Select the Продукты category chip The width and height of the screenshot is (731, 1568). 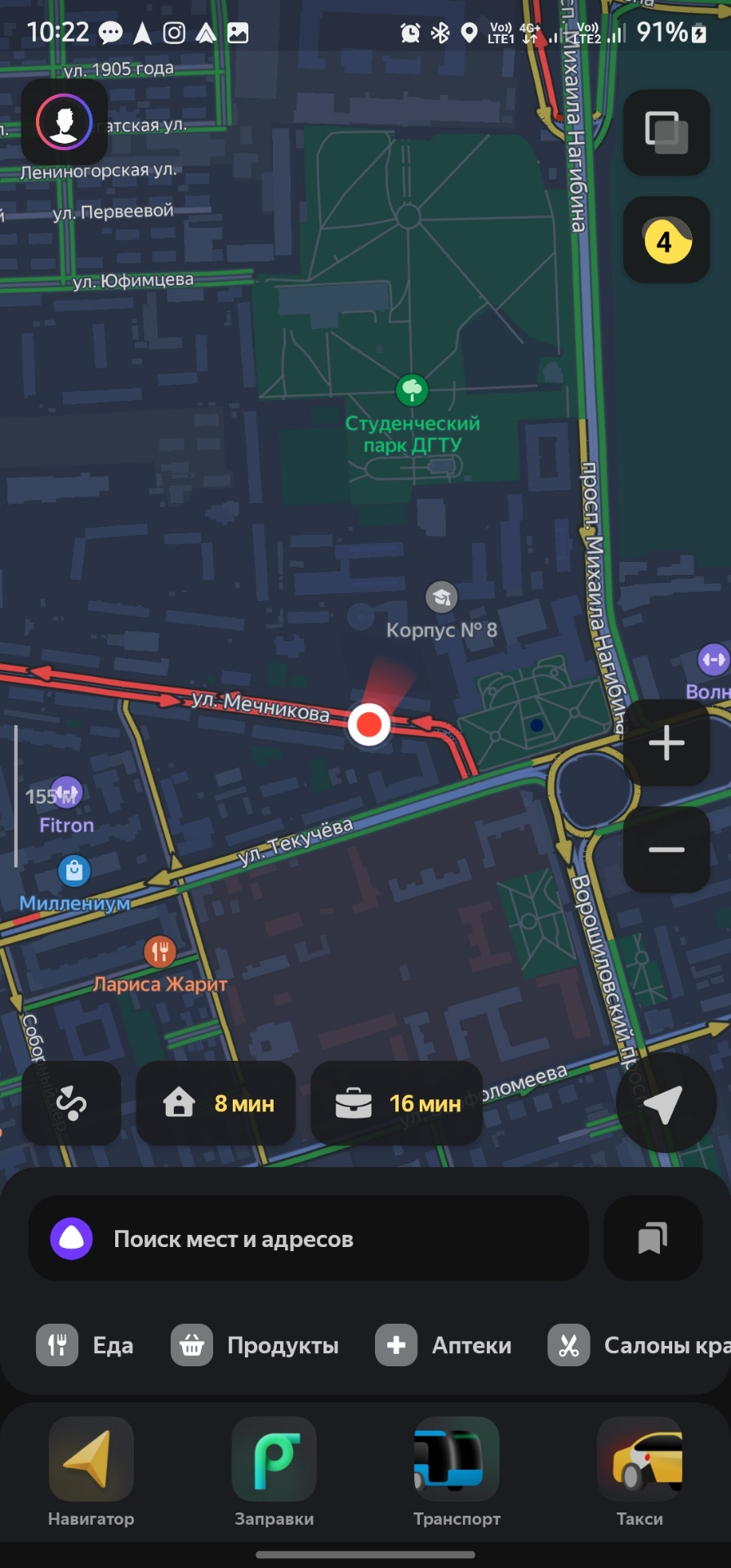(x=255, y=1345)
